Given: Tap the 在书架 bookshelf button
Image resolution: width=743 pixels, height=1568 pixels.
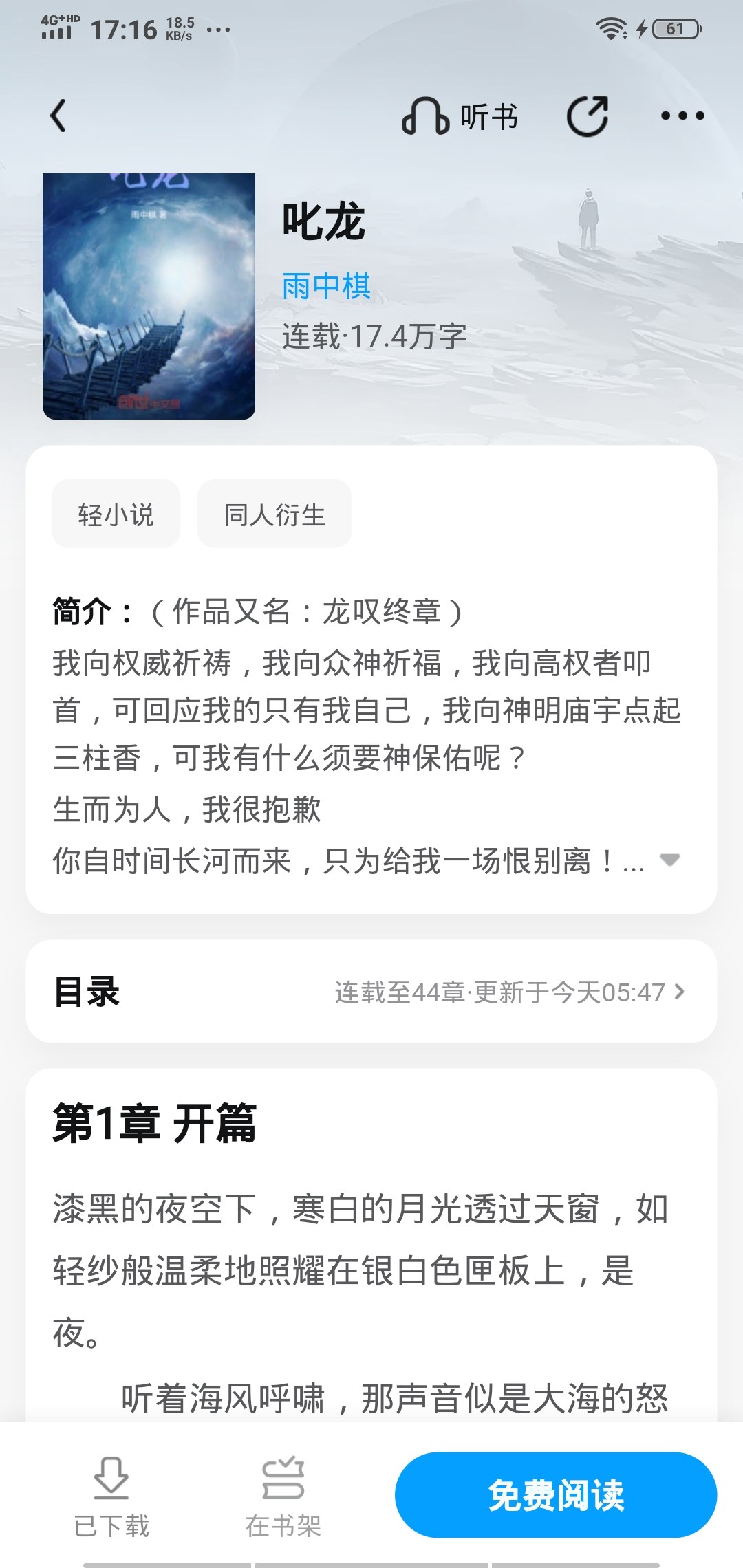Looking at the screenshot, I should (283, 1496).
